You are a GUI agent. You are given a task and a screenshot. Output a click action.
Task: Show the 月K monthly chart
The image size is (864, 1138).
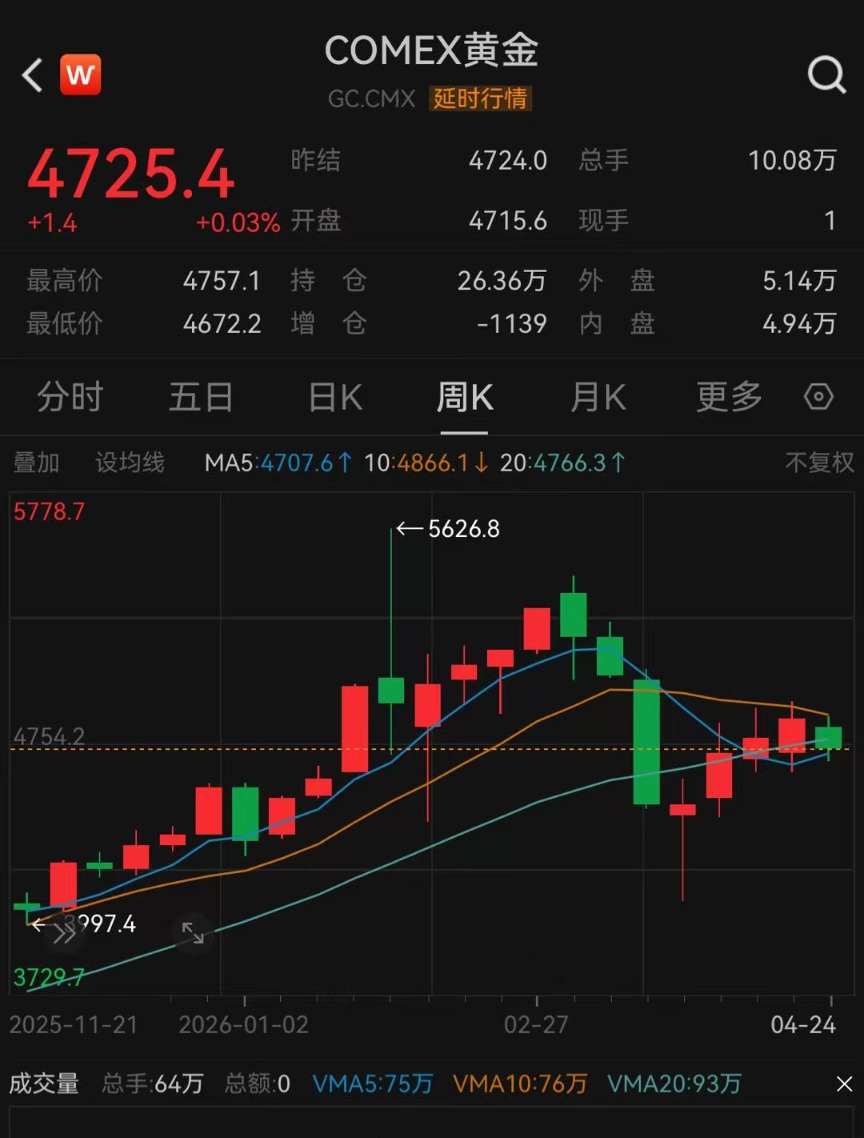coord(598,398)
